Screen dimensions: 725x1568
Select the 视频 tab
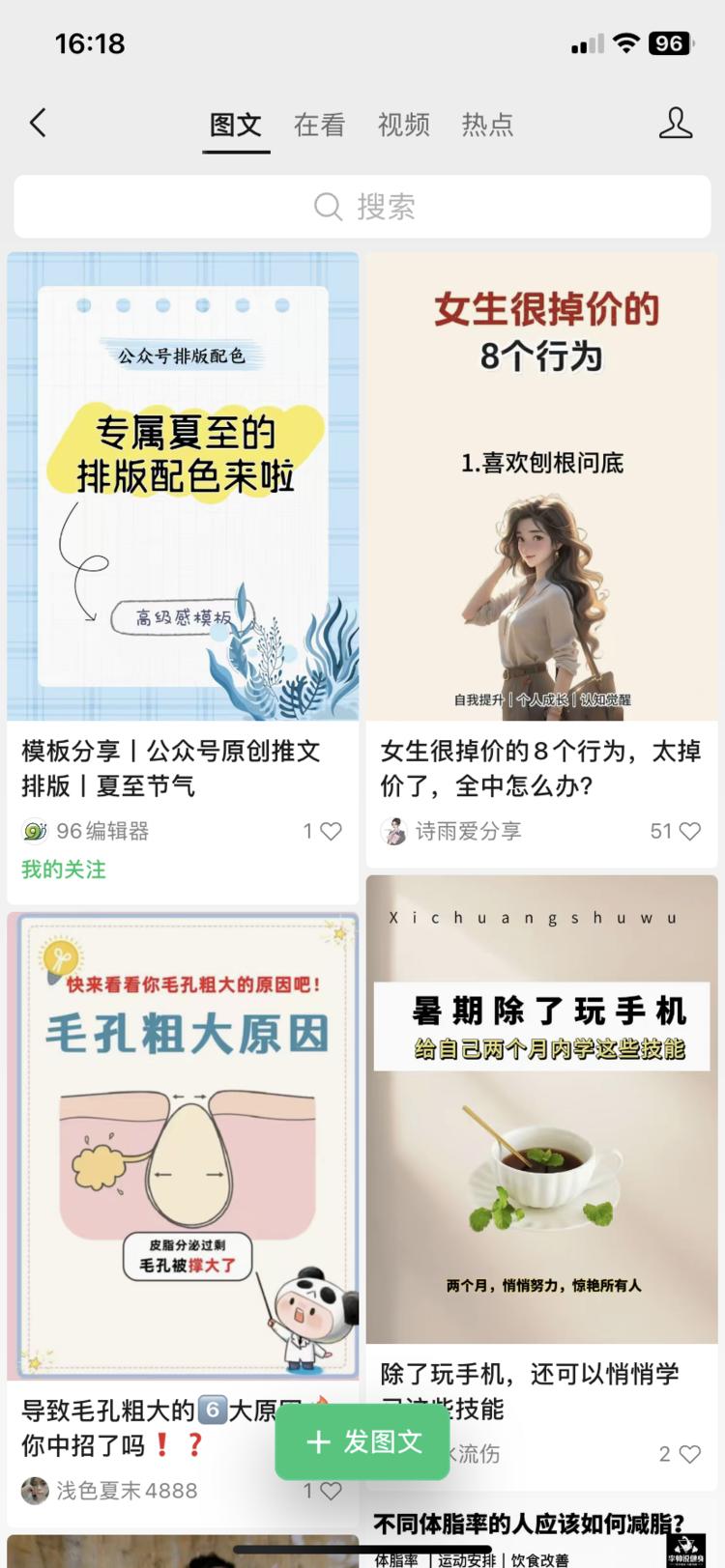(x=404, y=124)
